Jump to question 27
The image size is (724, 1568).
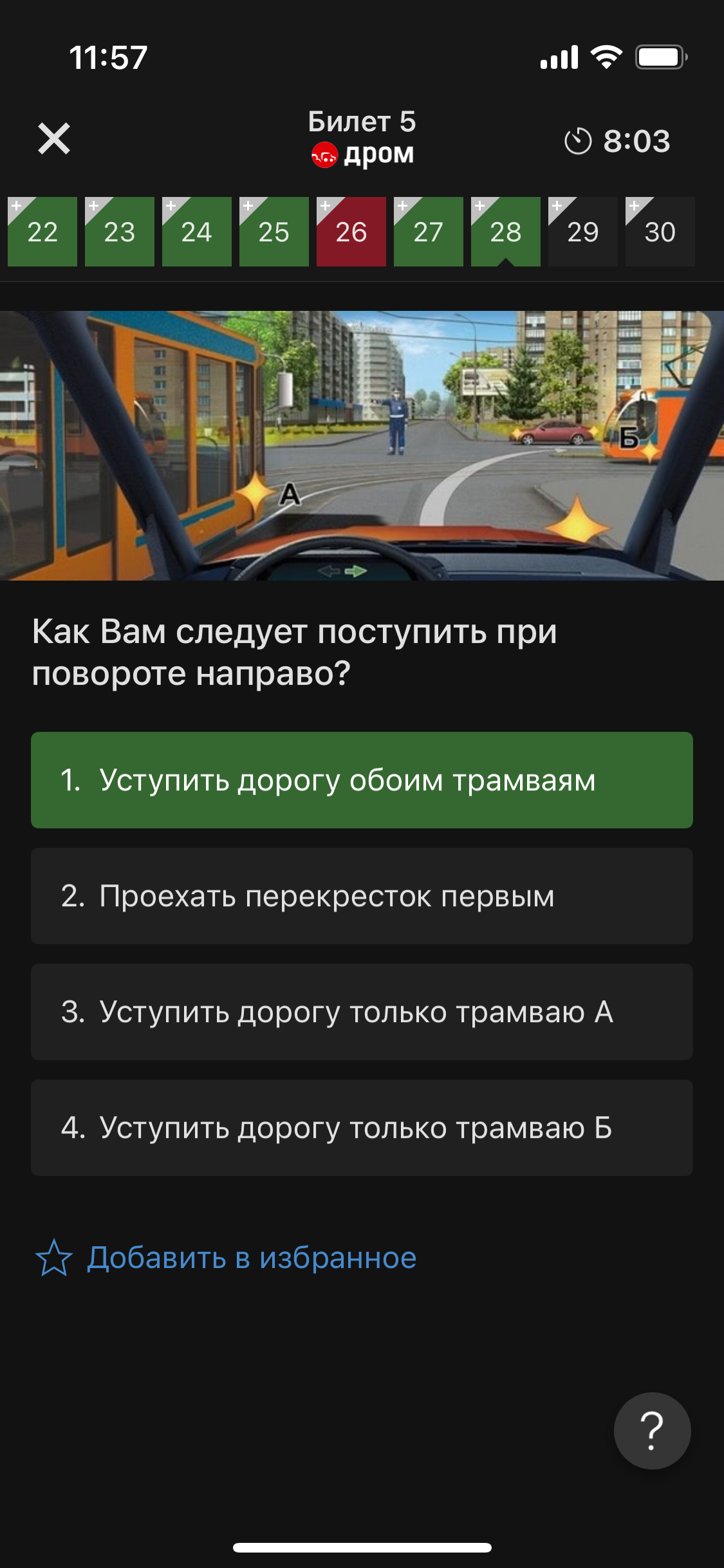click(x=429, y=232)
